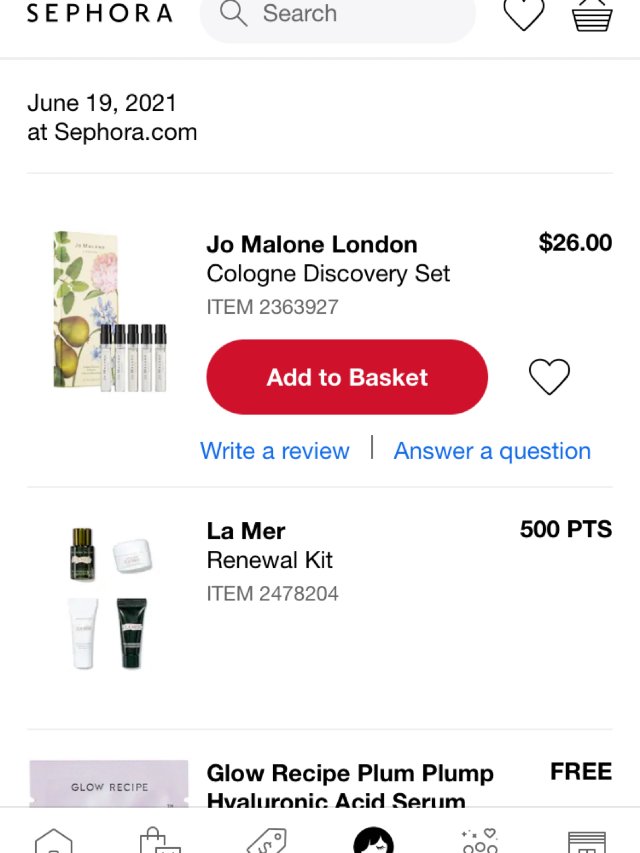The image size is (640, 853).
Task: Write a review for the Jo Malone set
Action: coord(275,451)
